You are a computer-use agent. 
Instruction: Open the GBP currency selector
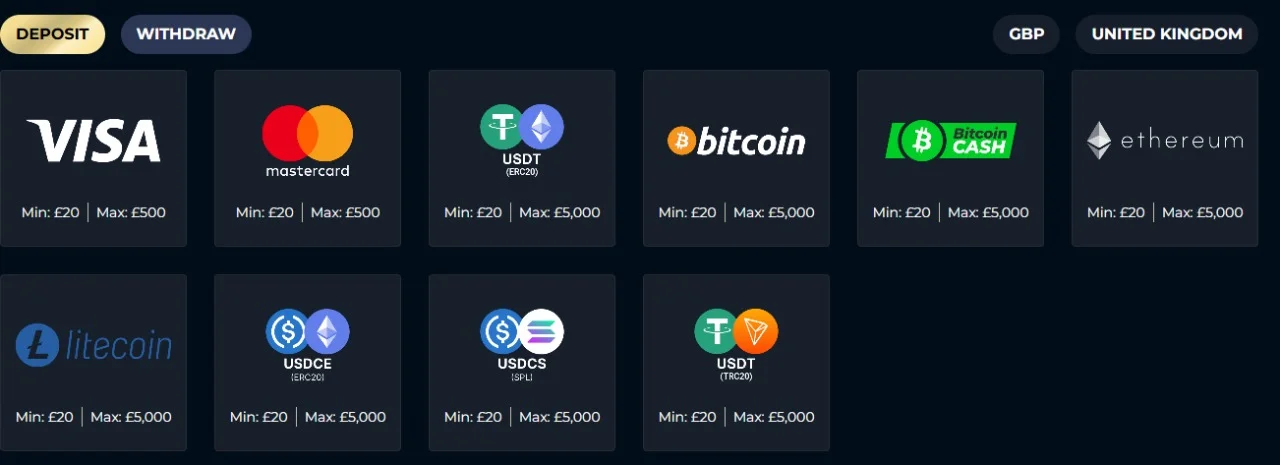coord(1026,34)
